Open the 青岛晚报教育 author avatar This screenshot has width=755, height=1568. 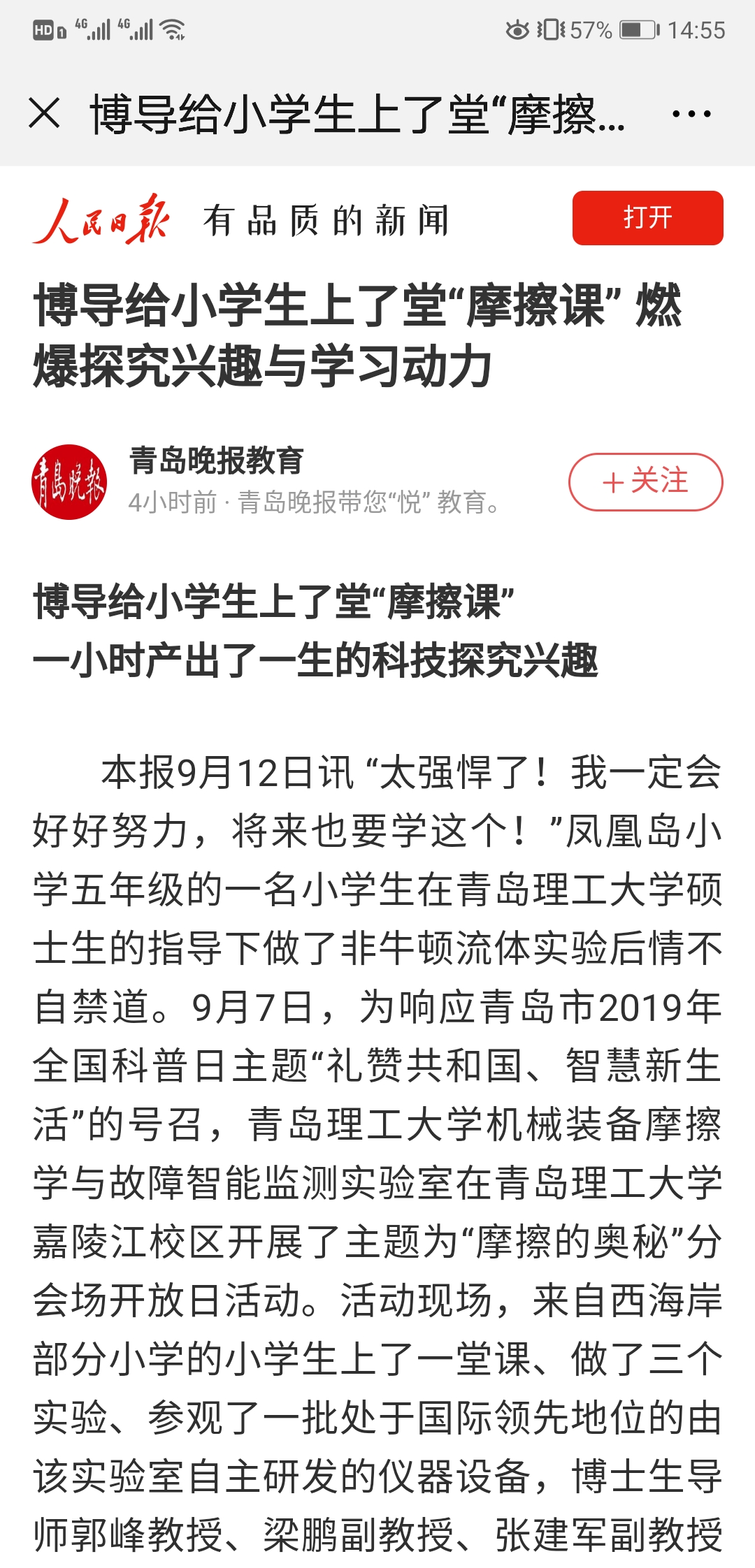point(69,482)
